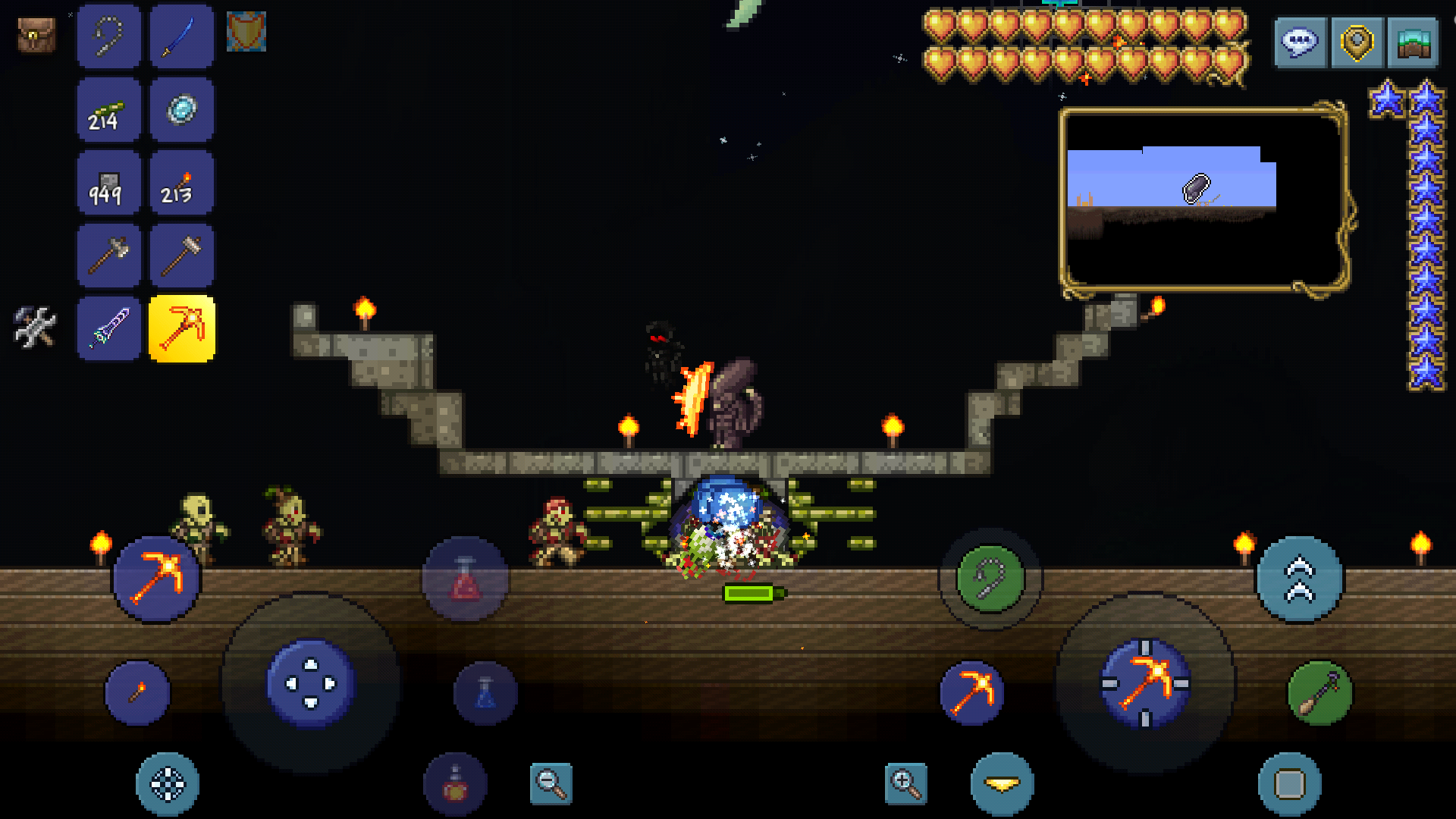
Task: Select the highlighted molten pickaxe slot
Action: [x=182, y=328]
